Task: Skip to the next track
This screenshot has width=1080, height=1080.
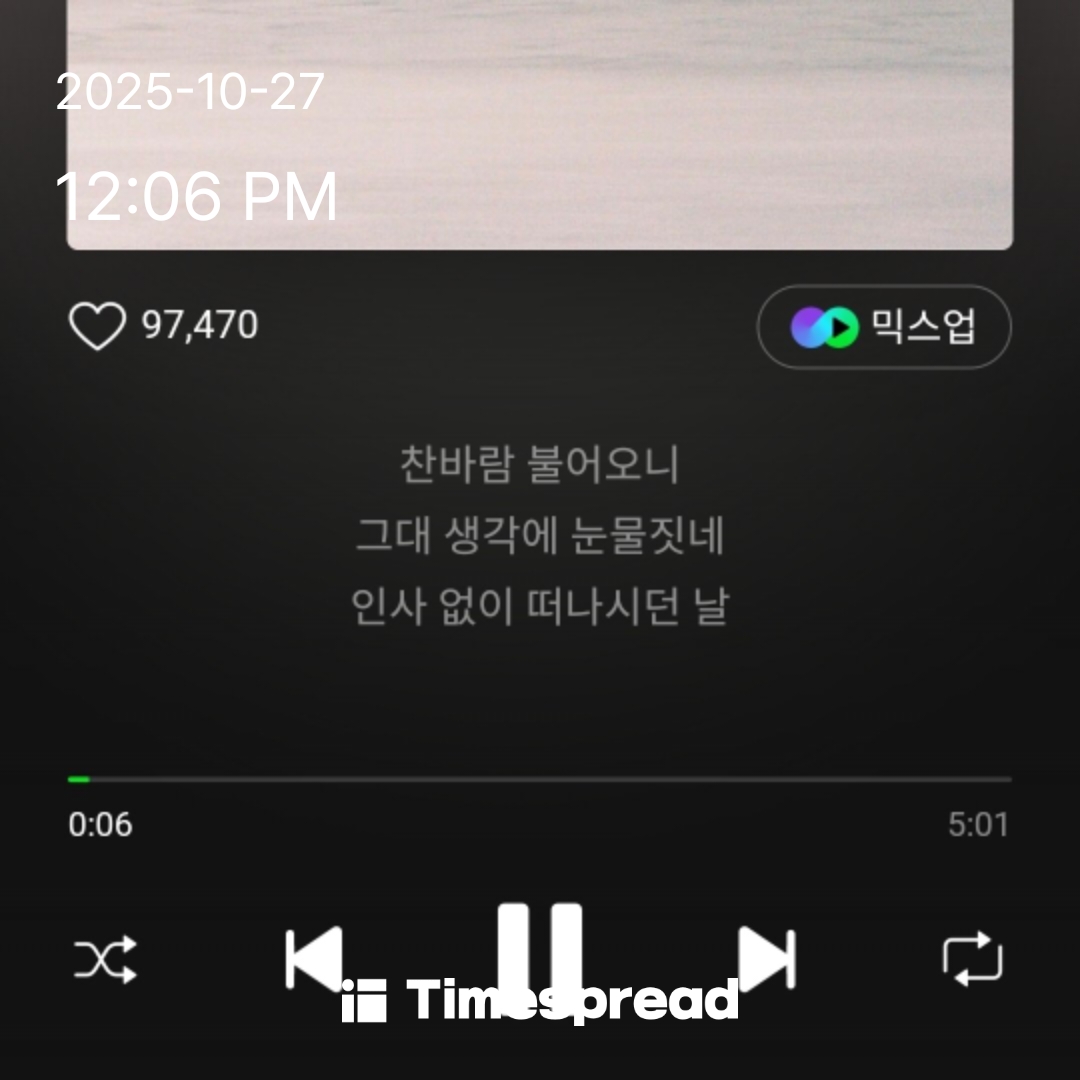Action: 766,958
